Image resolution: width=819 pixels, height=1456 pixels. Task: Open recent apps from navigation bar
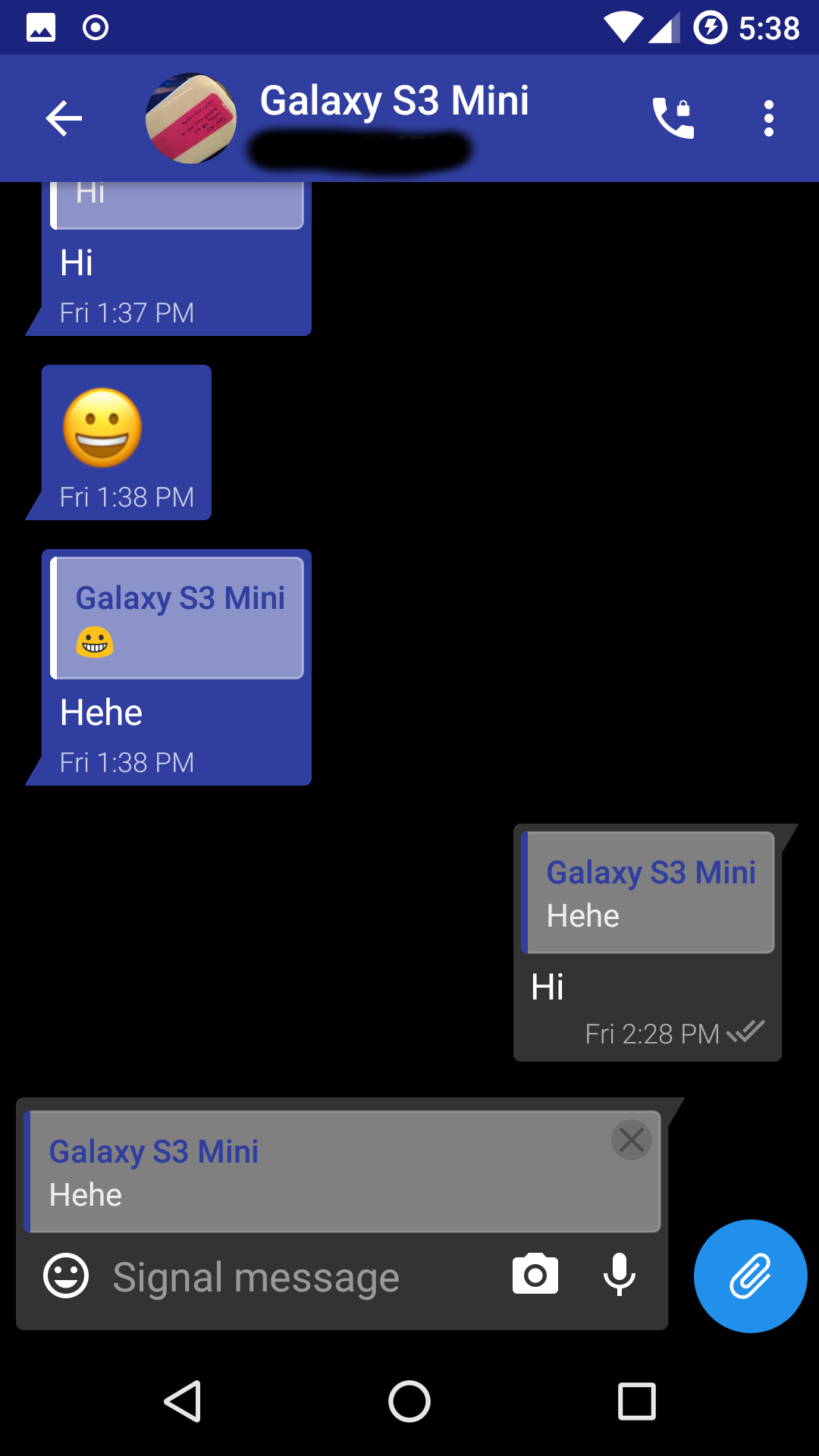[x=636, y=1401]
